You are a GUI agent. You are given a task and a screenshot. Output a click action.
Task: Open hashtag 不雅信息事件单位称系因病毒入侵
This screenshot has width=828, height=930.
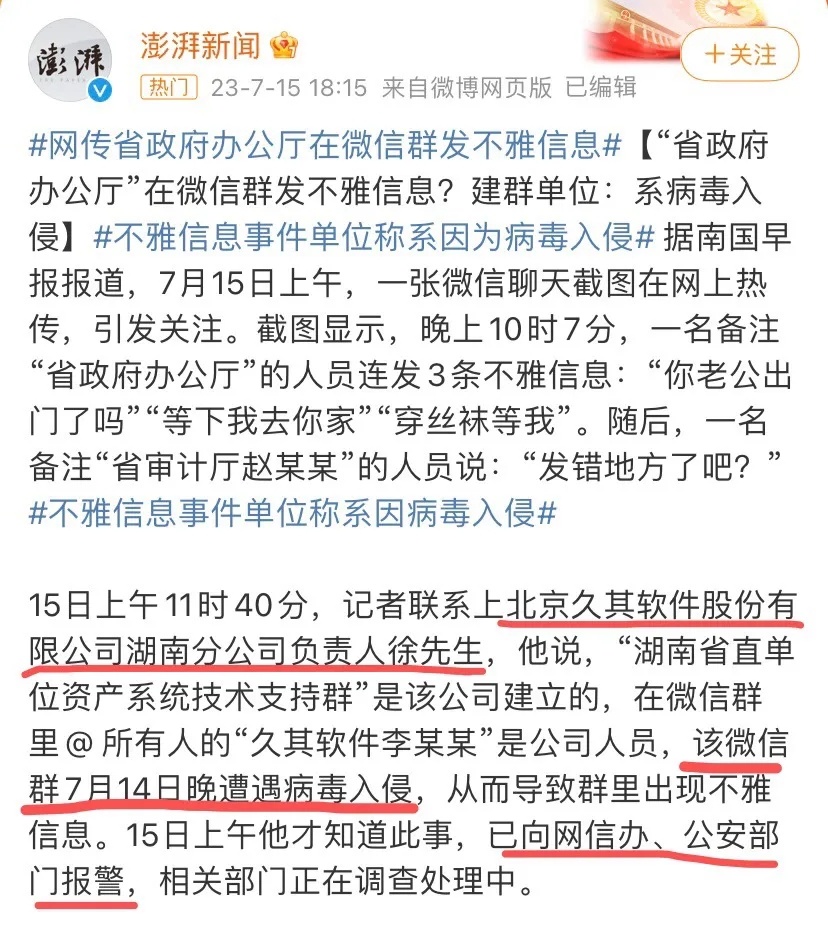(x=292, y=511)
